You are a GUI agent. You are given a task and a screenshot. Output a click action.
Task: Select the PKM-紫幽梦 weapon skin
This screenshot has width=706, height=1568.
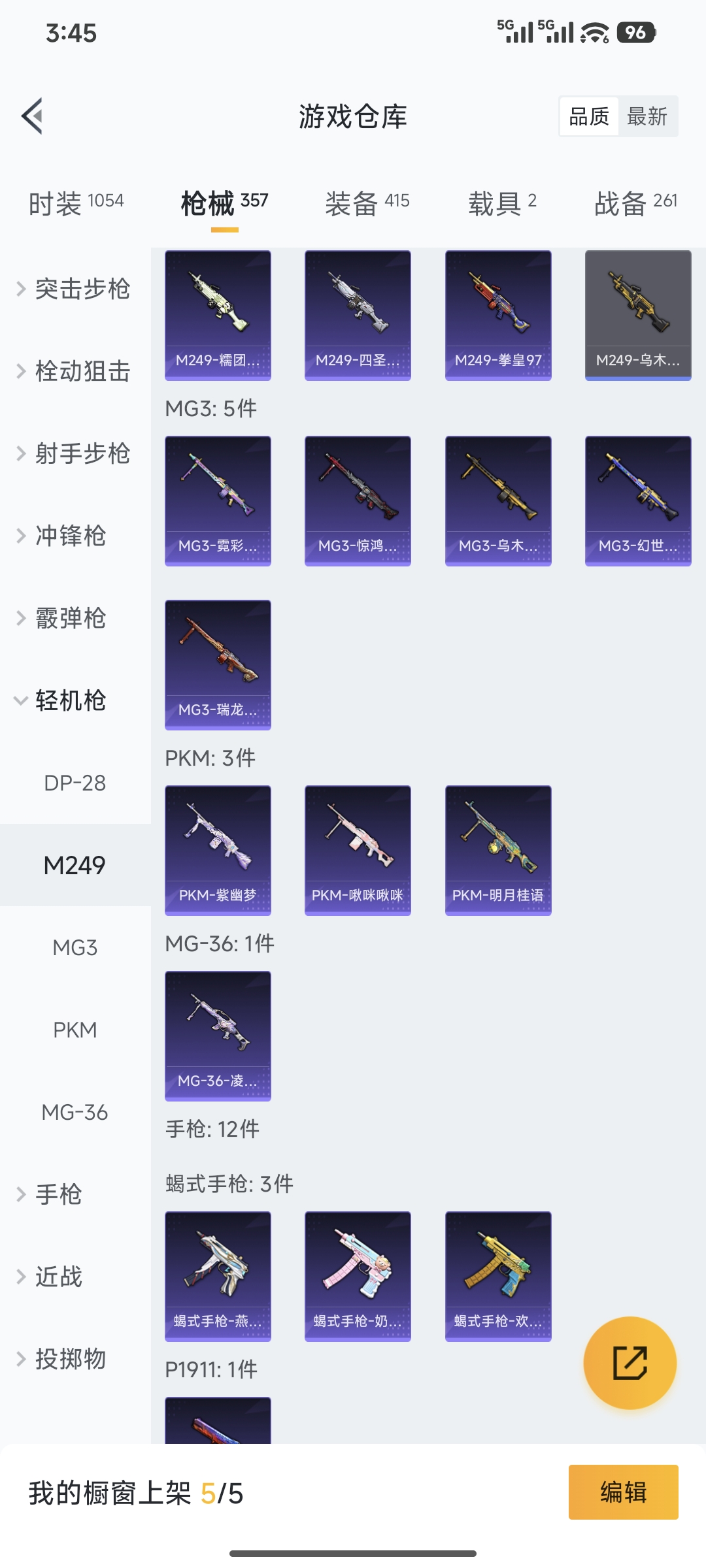218,849
